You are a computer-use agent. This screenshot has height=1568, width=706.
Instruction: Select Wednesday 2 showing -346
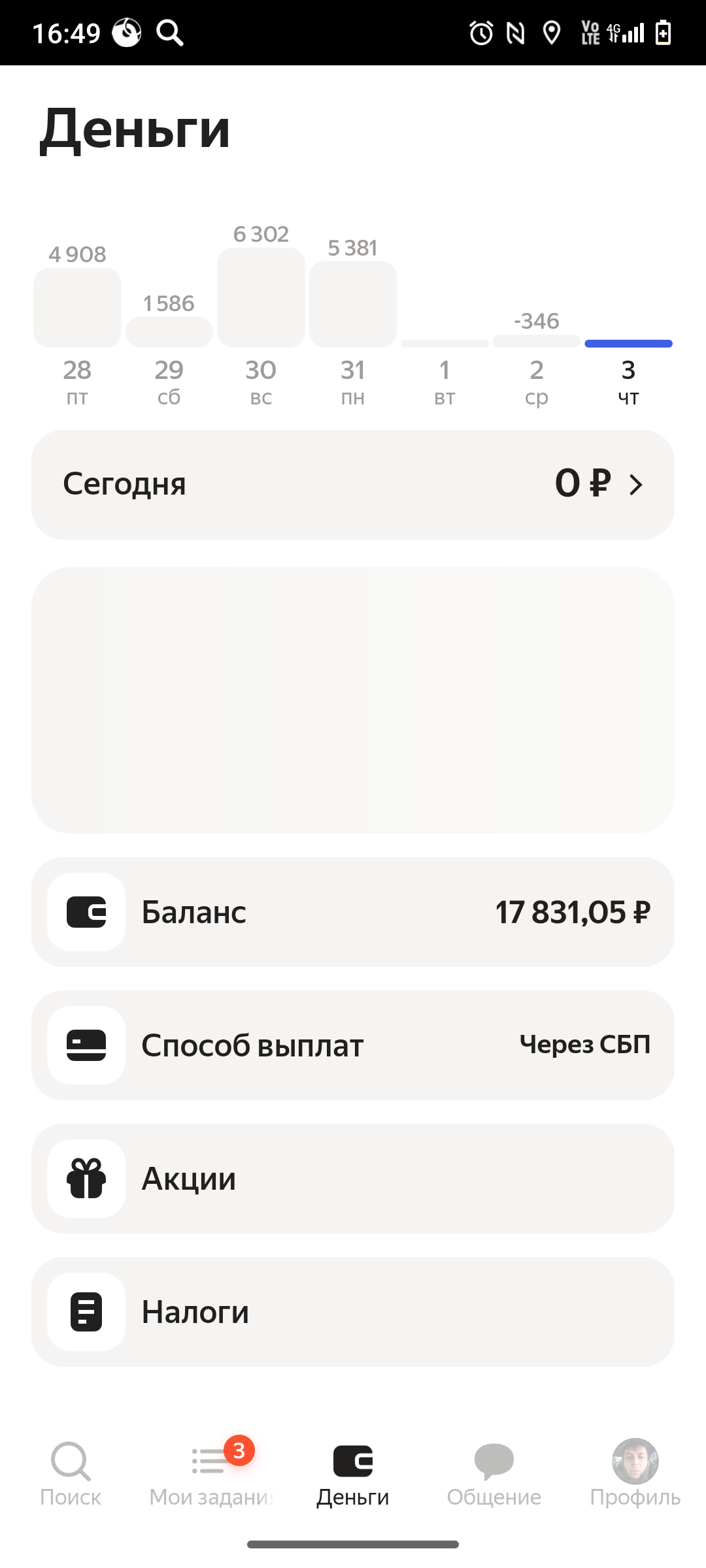[537, 359]
